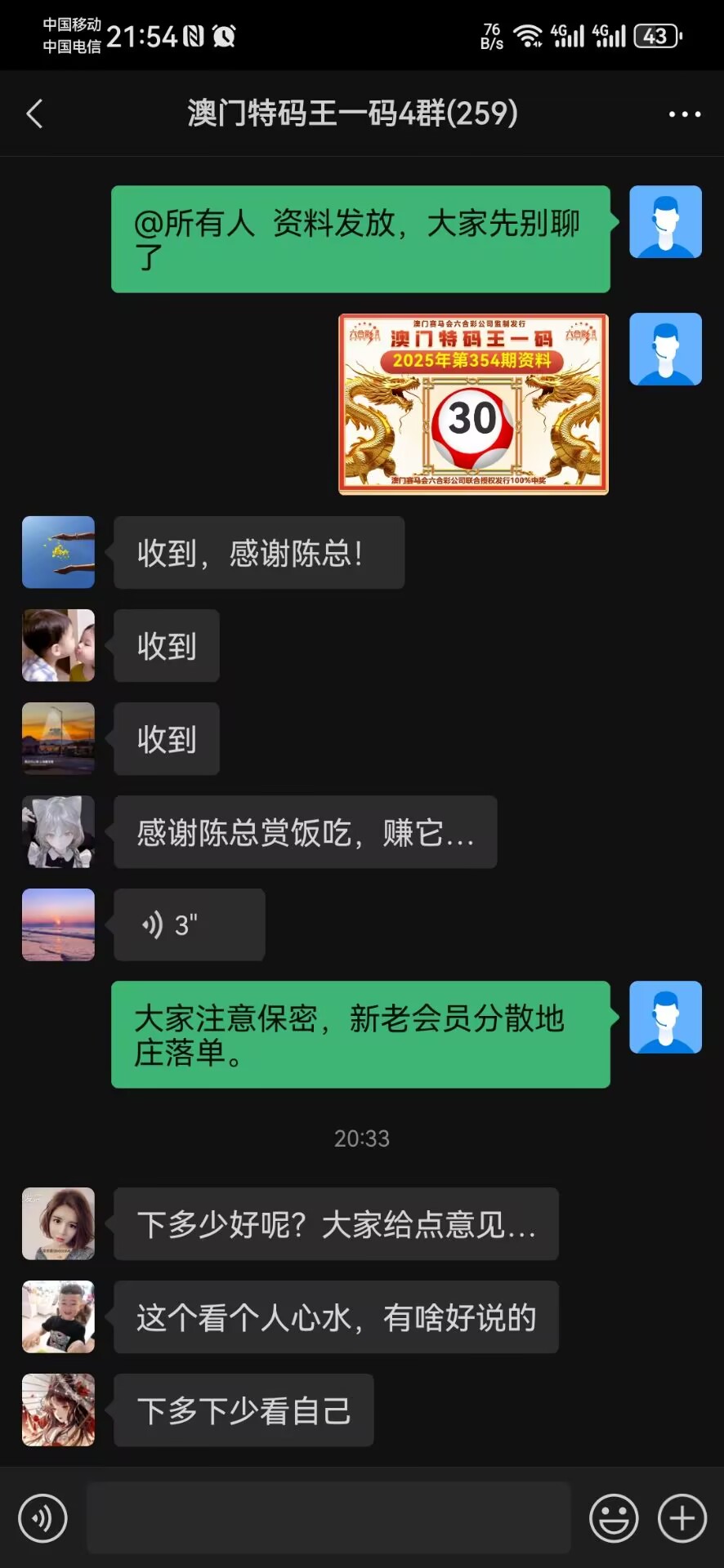
Task: Play the 3-second voice message
Action: coord(189,924)
